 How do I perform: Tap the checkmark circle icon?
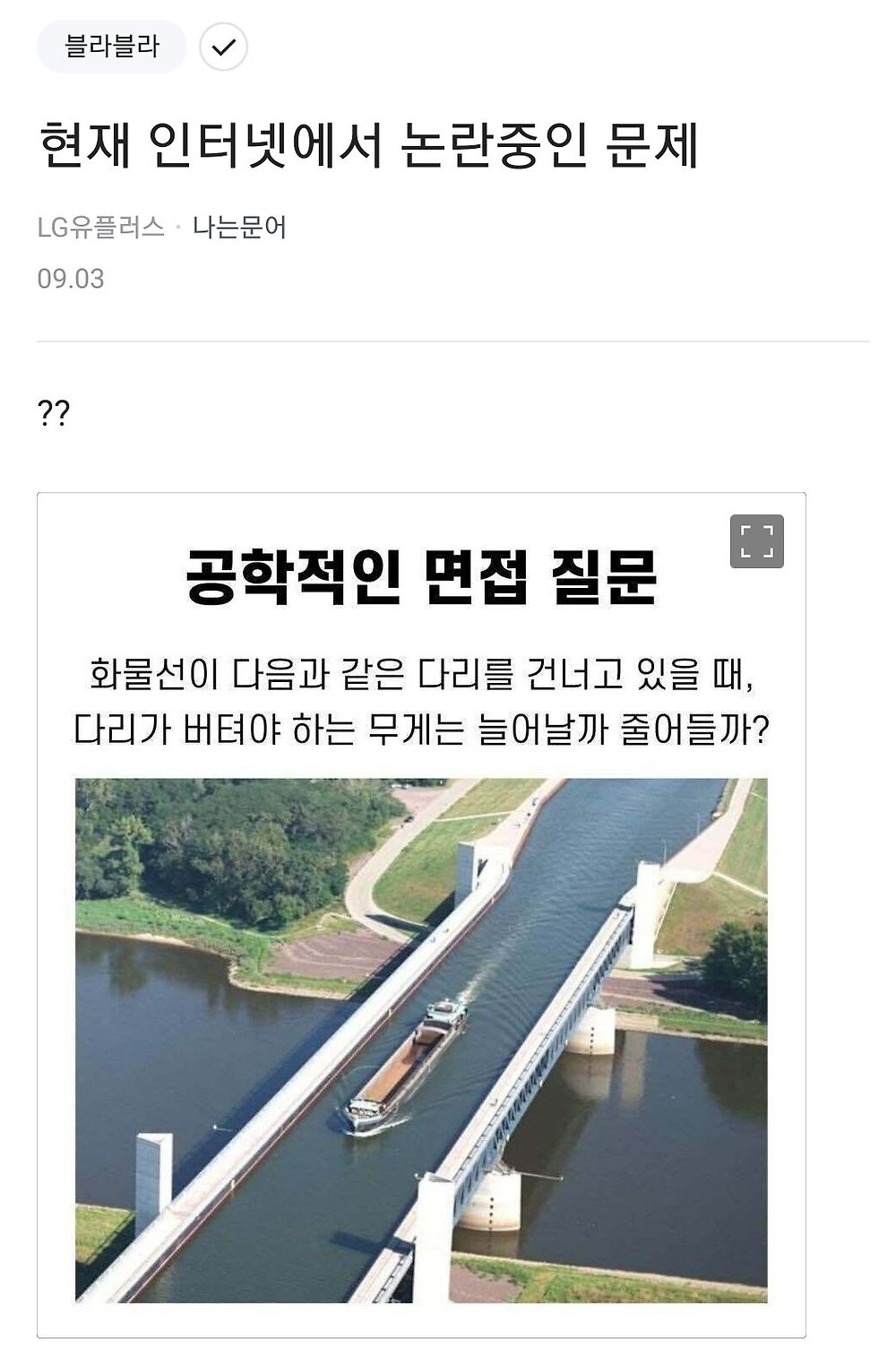[223, 47]
